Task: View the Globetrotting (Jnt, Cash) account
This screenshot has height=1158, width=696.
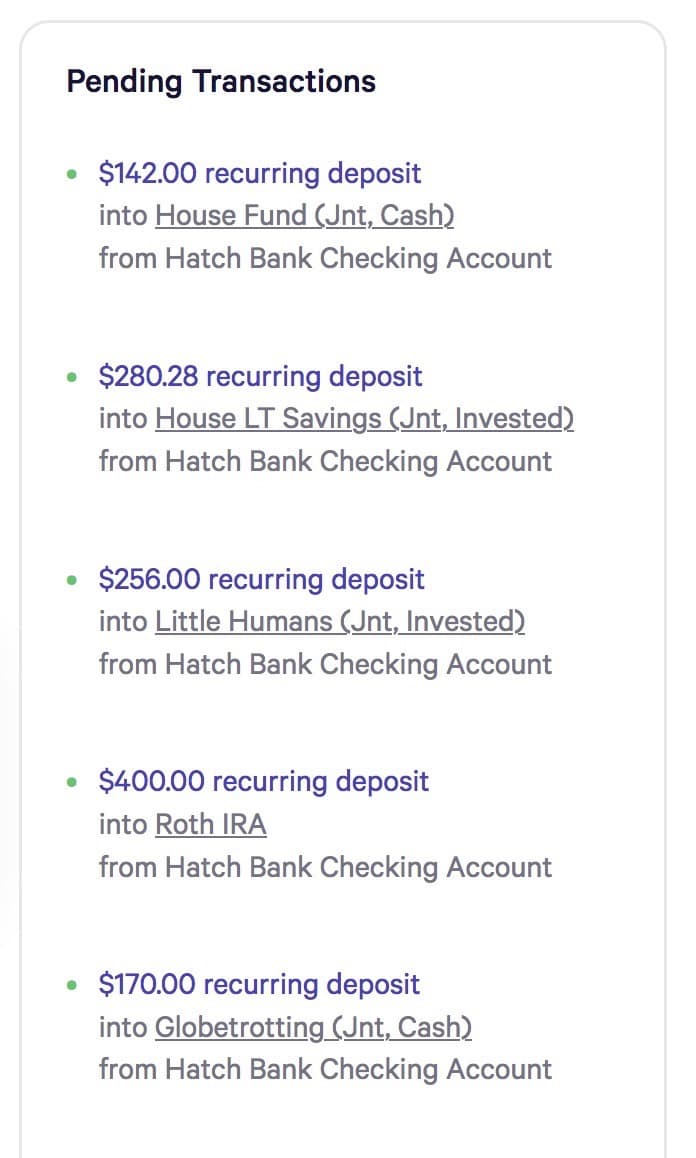Action: coord(313,1027)
